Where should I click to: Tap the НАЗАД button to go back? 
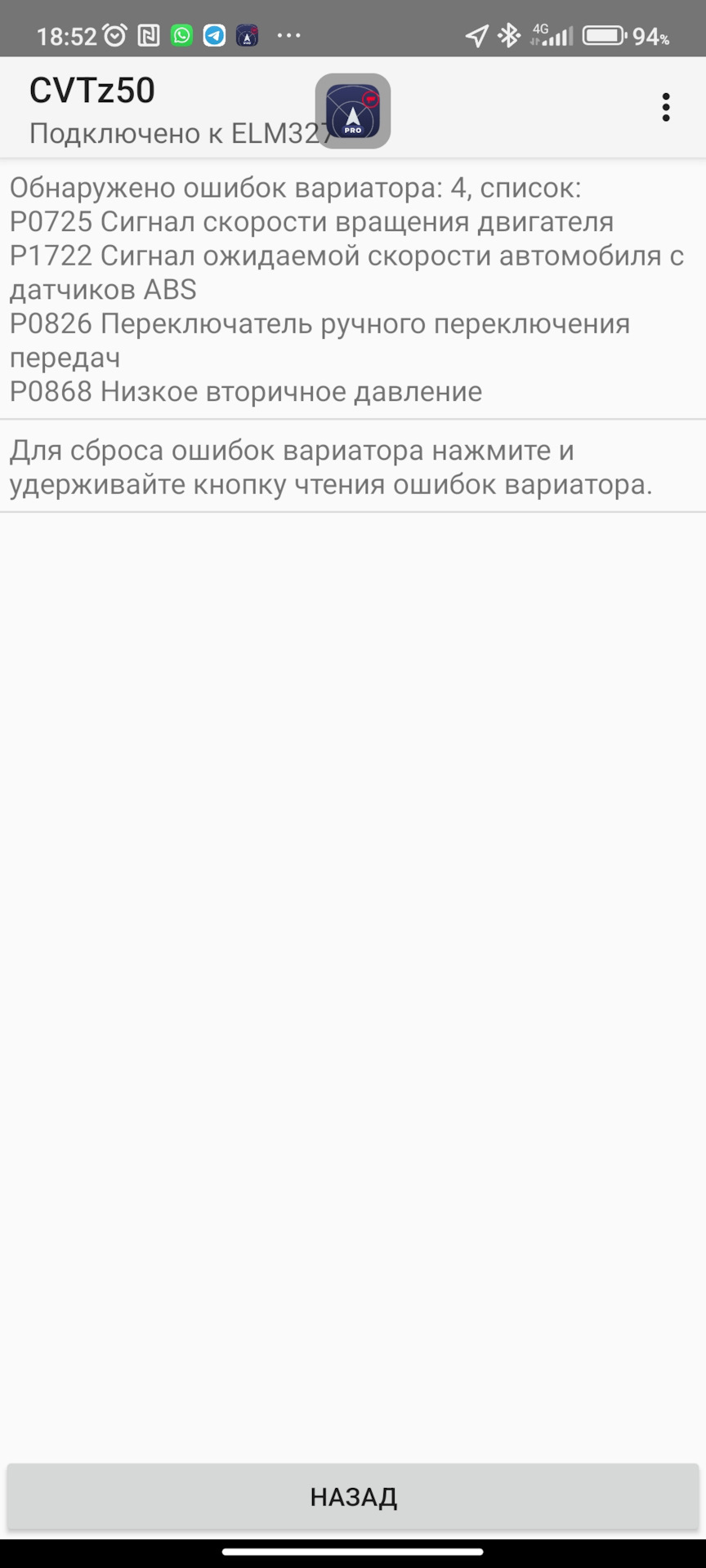pyautogui.click(x=353, y=1496)
